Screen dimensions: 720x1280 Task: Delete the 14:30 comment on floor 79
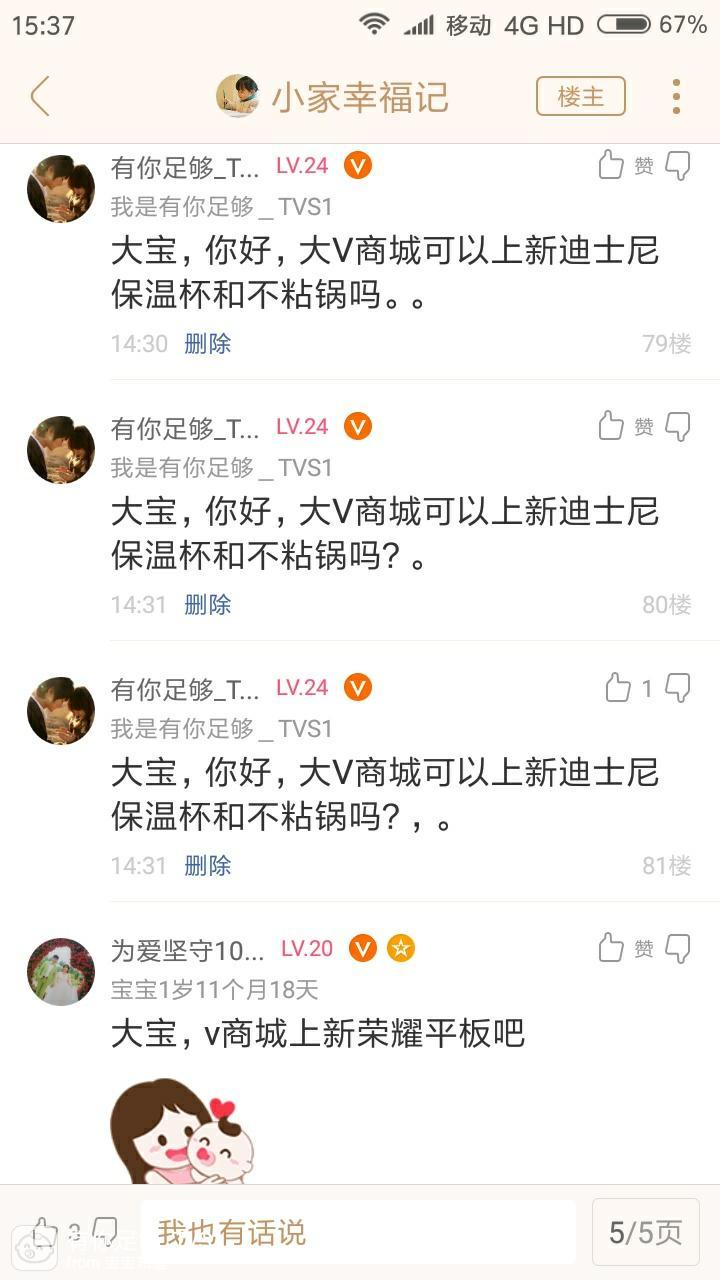point(207,343)
